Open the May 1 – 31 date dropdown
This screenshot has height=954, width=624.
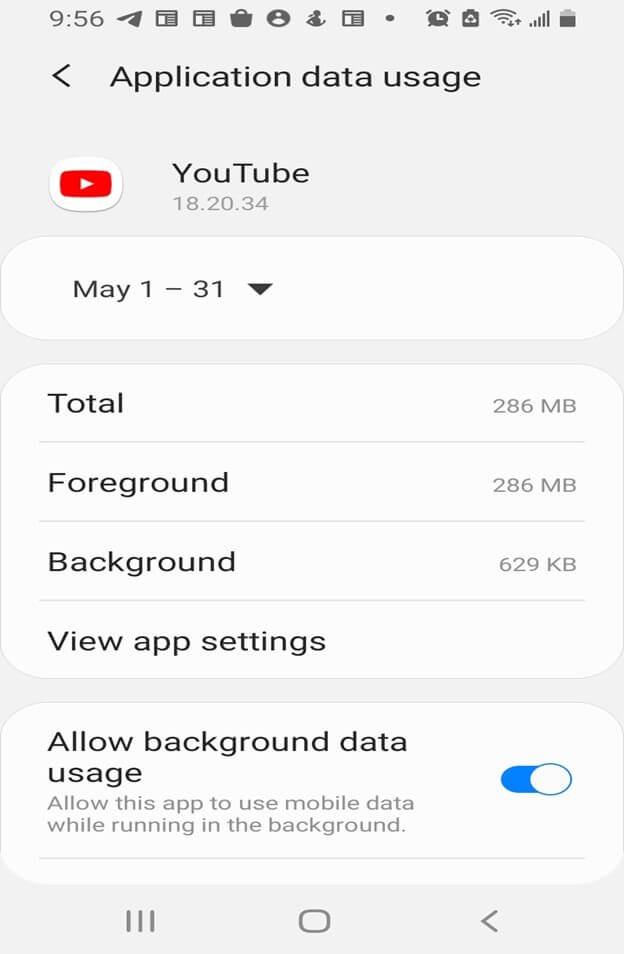click(172, 290)
